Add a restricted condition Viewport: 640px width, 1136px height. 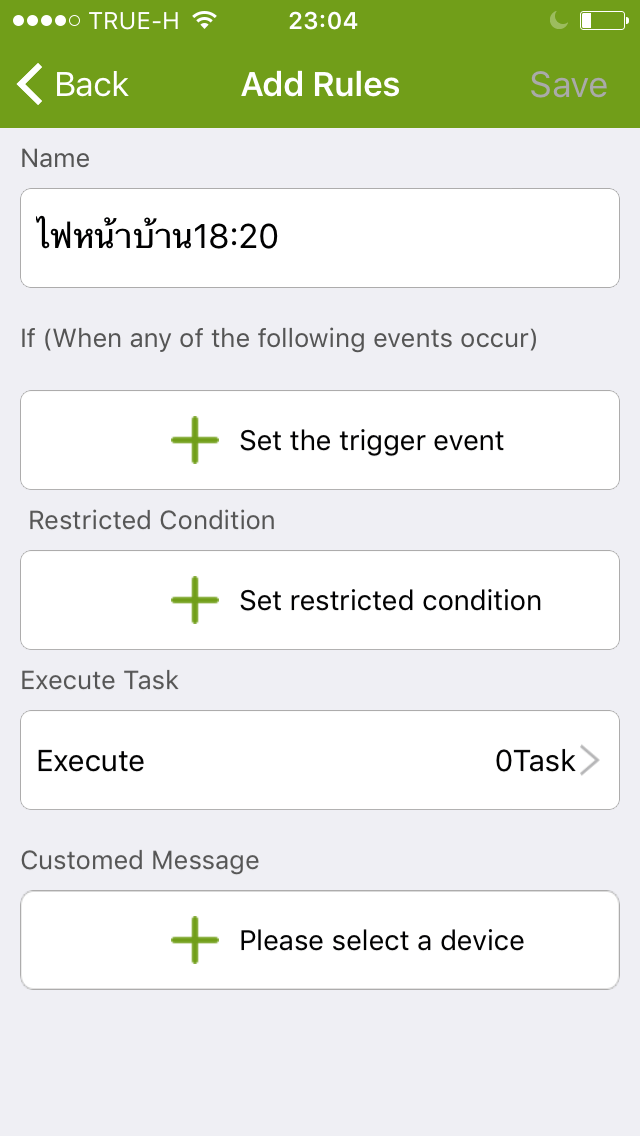click(x=320, y=600)
